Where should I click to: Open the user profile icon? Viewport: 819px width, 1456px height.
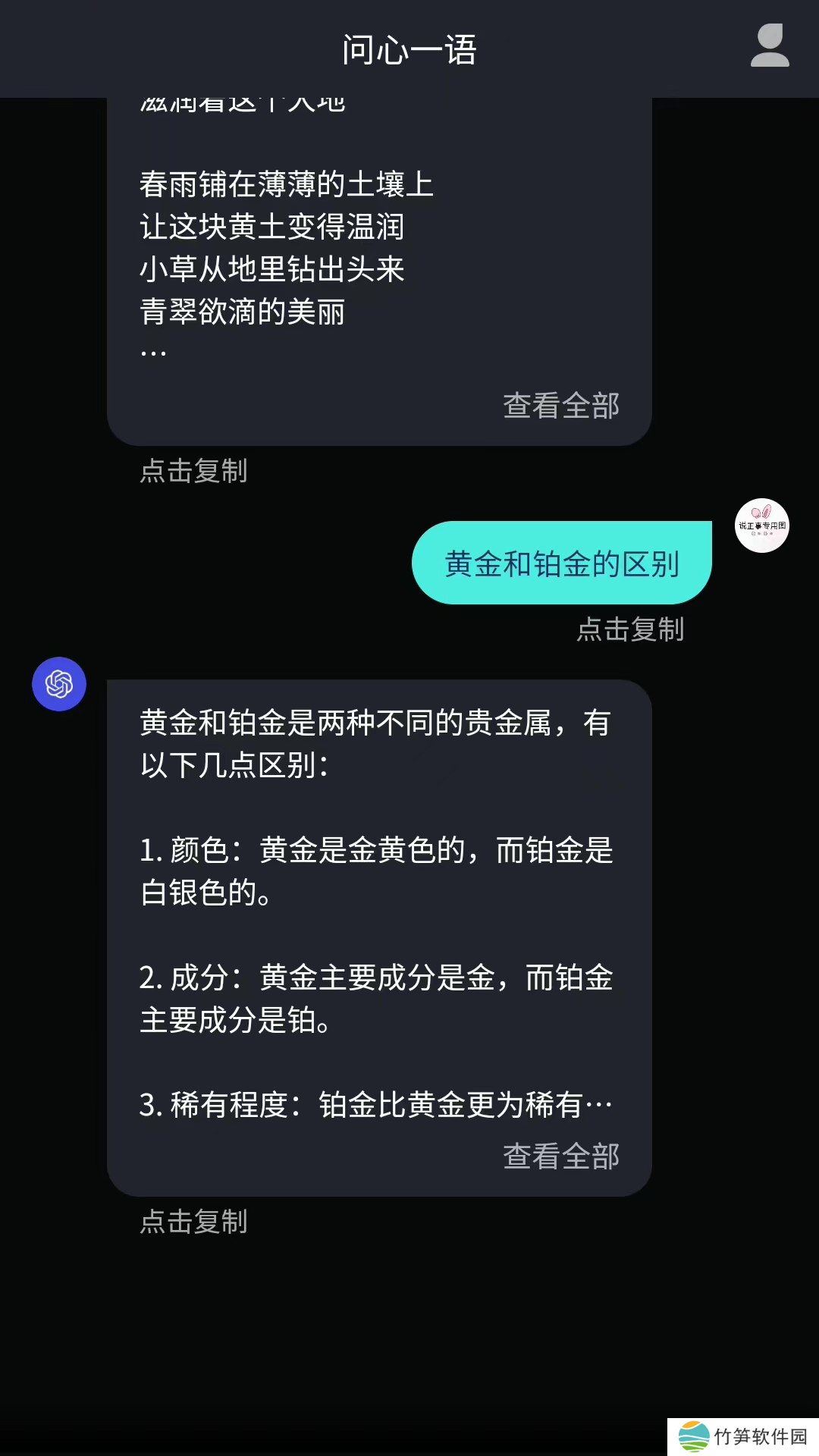[x=769, y=45]
